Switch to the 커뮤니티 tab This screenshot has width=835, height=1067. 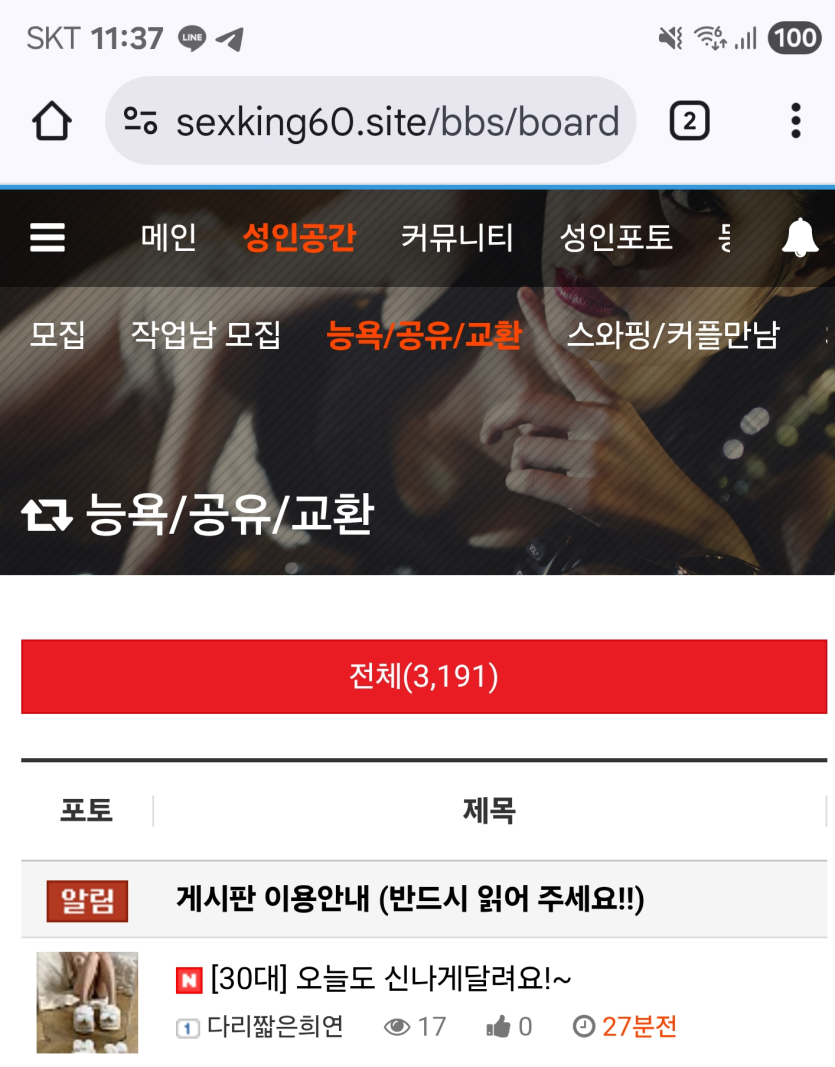point(457,238)
